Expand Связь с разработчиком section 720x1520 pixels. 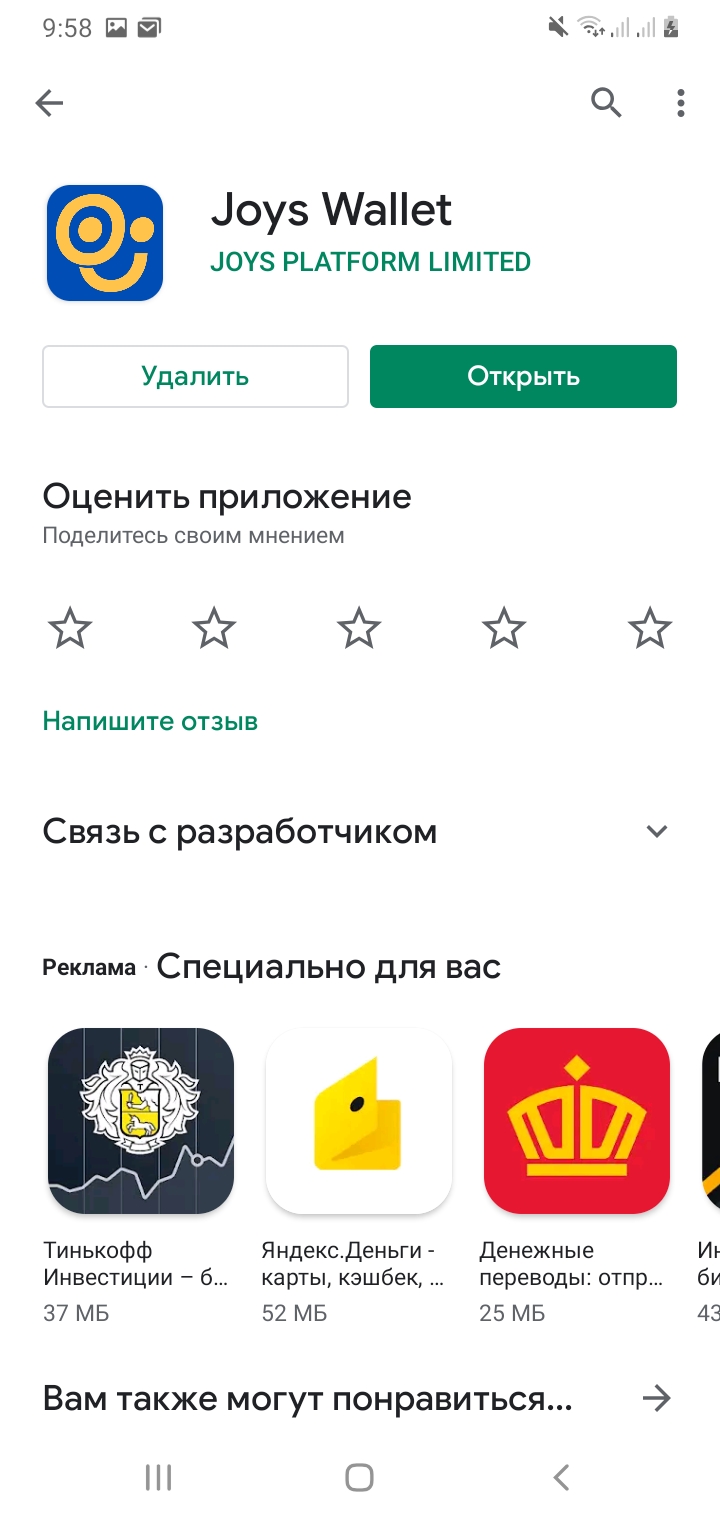pos(656,830)
